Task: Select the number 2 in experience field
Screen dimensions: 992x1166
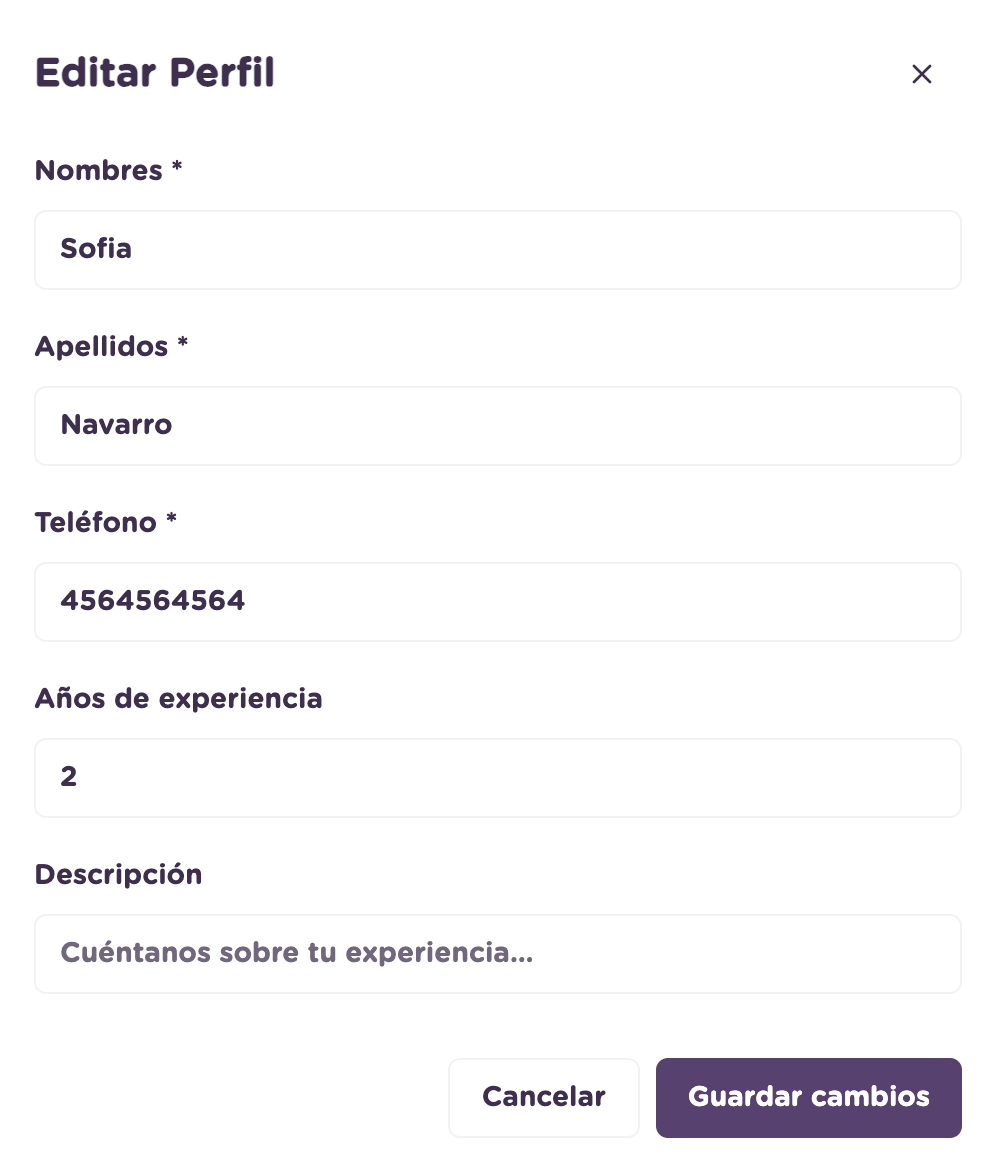Action: click(x=68, y=777)
